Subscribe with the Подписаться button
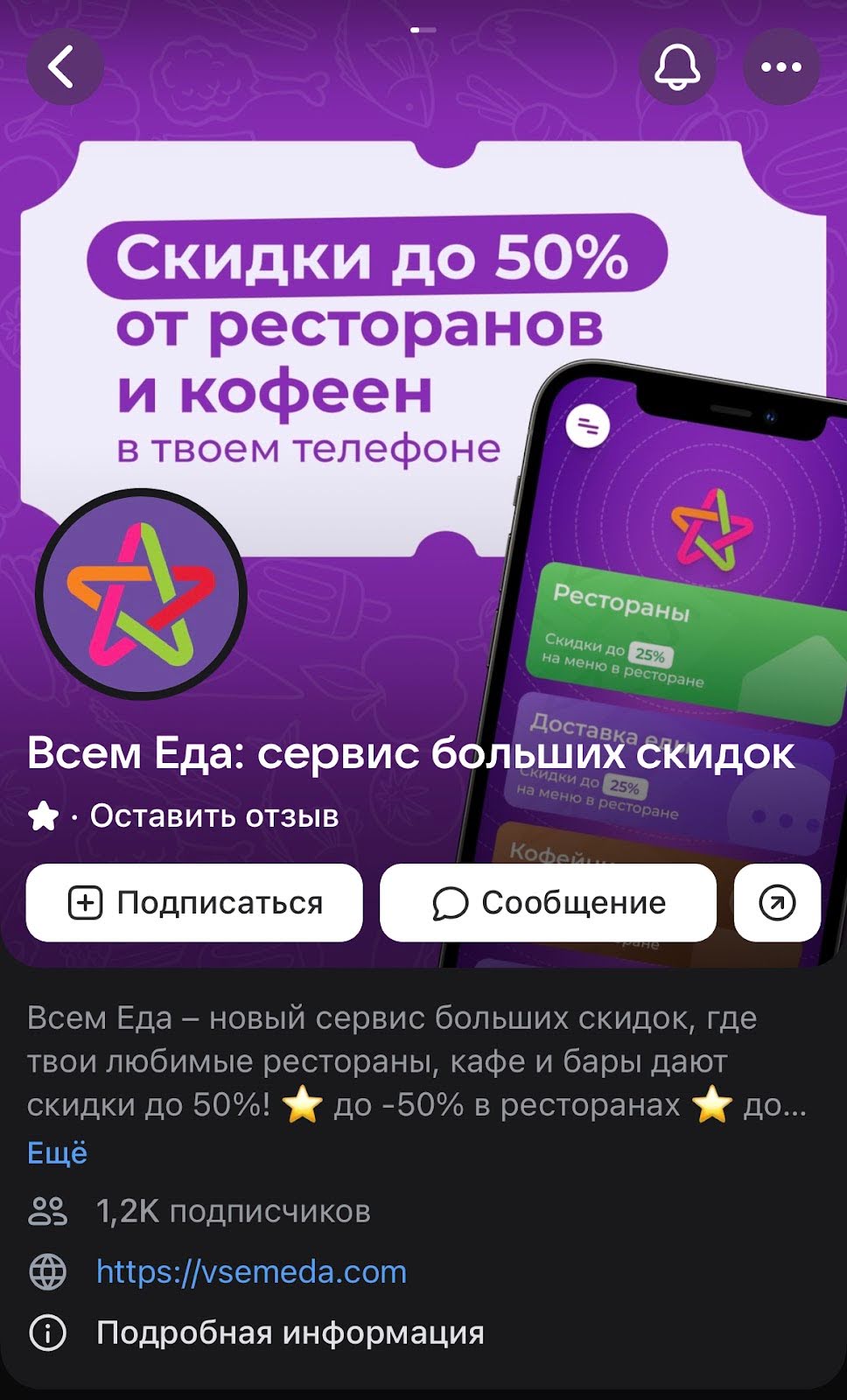847x1400 pixels. pos(194,903)
